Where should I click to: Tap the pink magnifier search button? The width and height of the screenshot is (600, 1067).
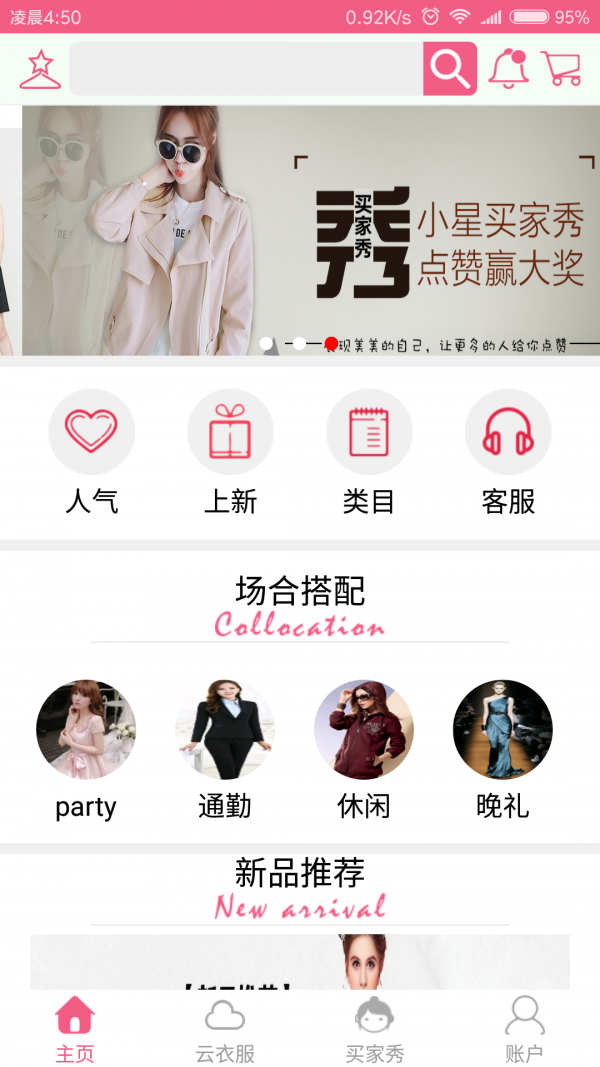450,69
